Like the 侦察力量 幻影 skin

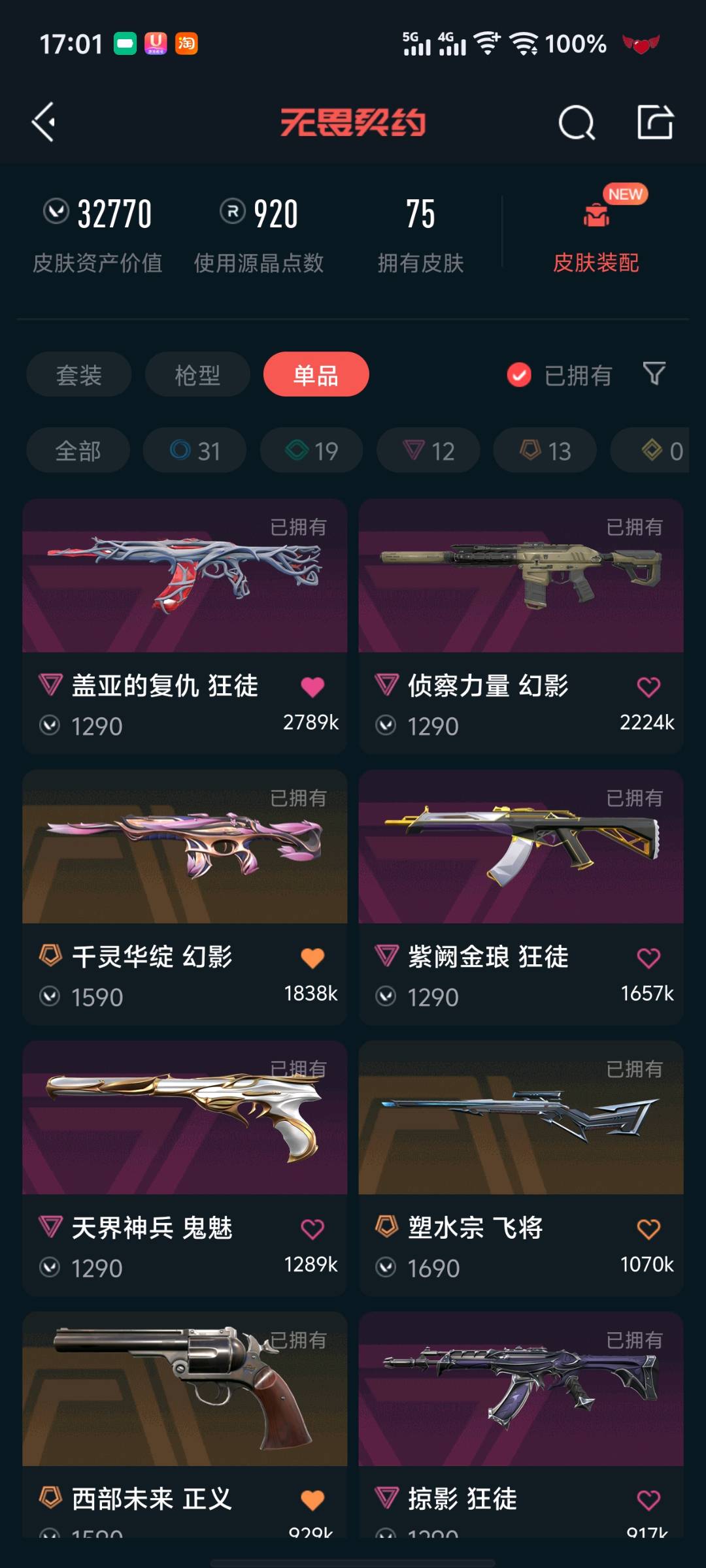648,687
